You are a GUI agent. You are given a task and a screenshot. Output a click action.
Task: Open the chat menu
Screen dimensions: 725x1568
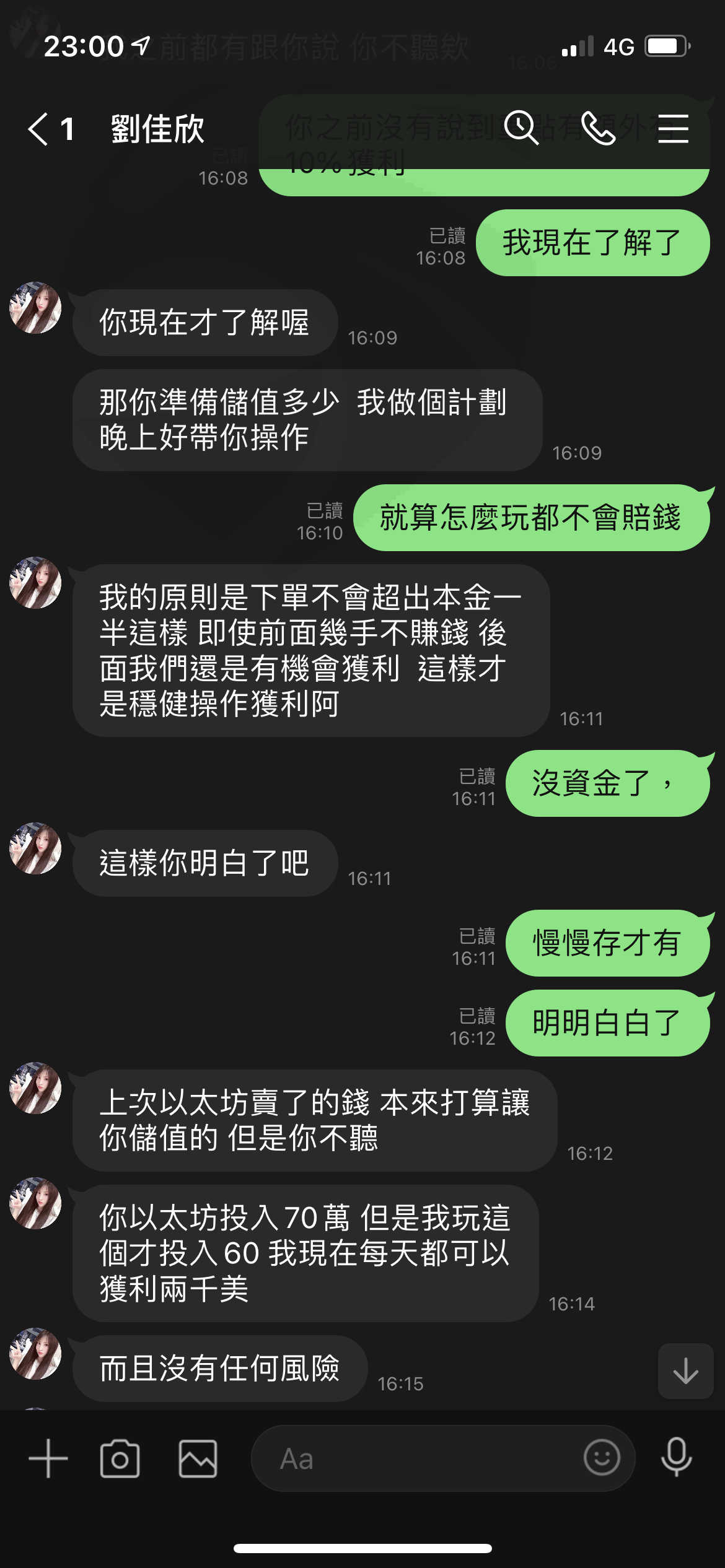click(x=673, y=129)
